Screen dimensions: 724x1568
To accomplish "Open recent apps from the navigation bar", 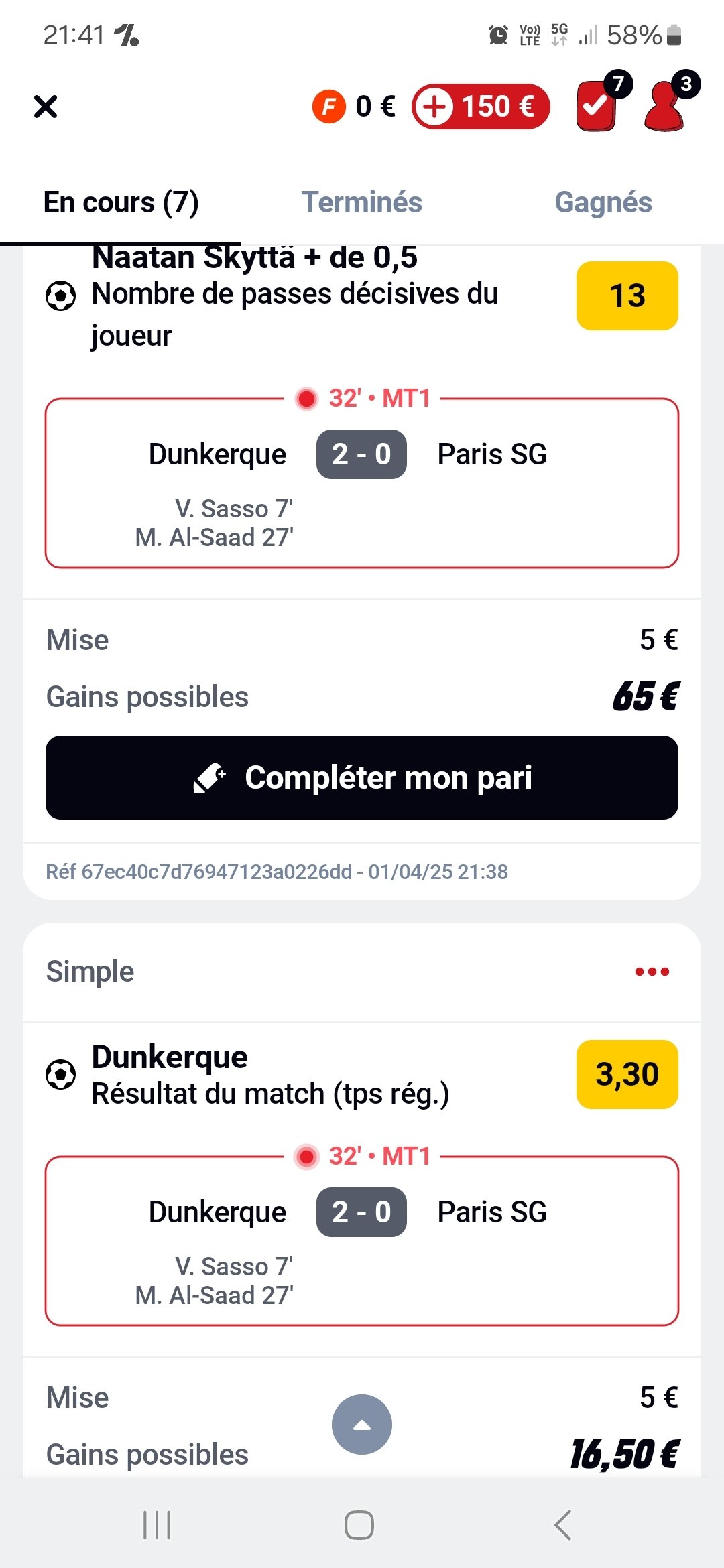I will click(157, 1525).
